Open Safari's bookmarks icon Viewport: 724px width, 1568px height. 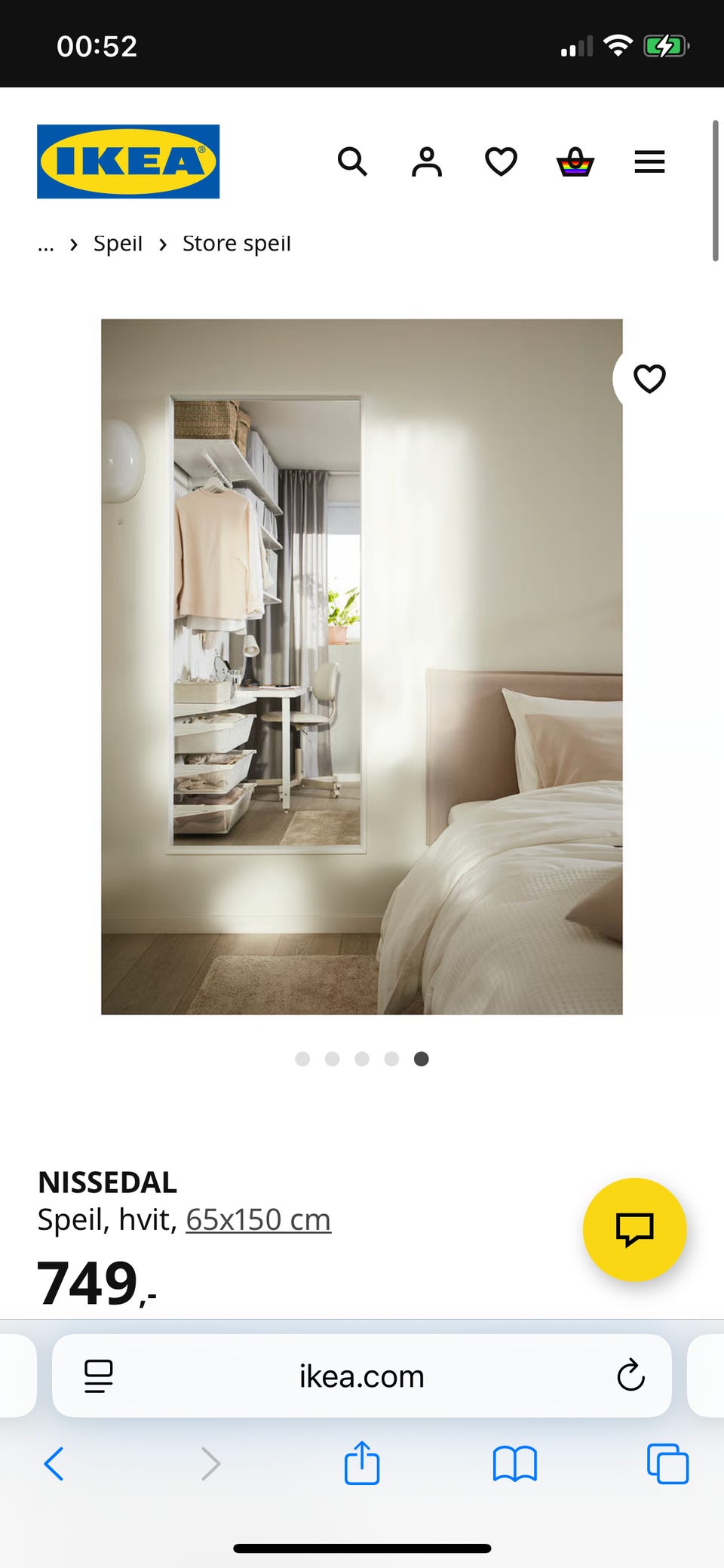click(x=514, y=1464)
